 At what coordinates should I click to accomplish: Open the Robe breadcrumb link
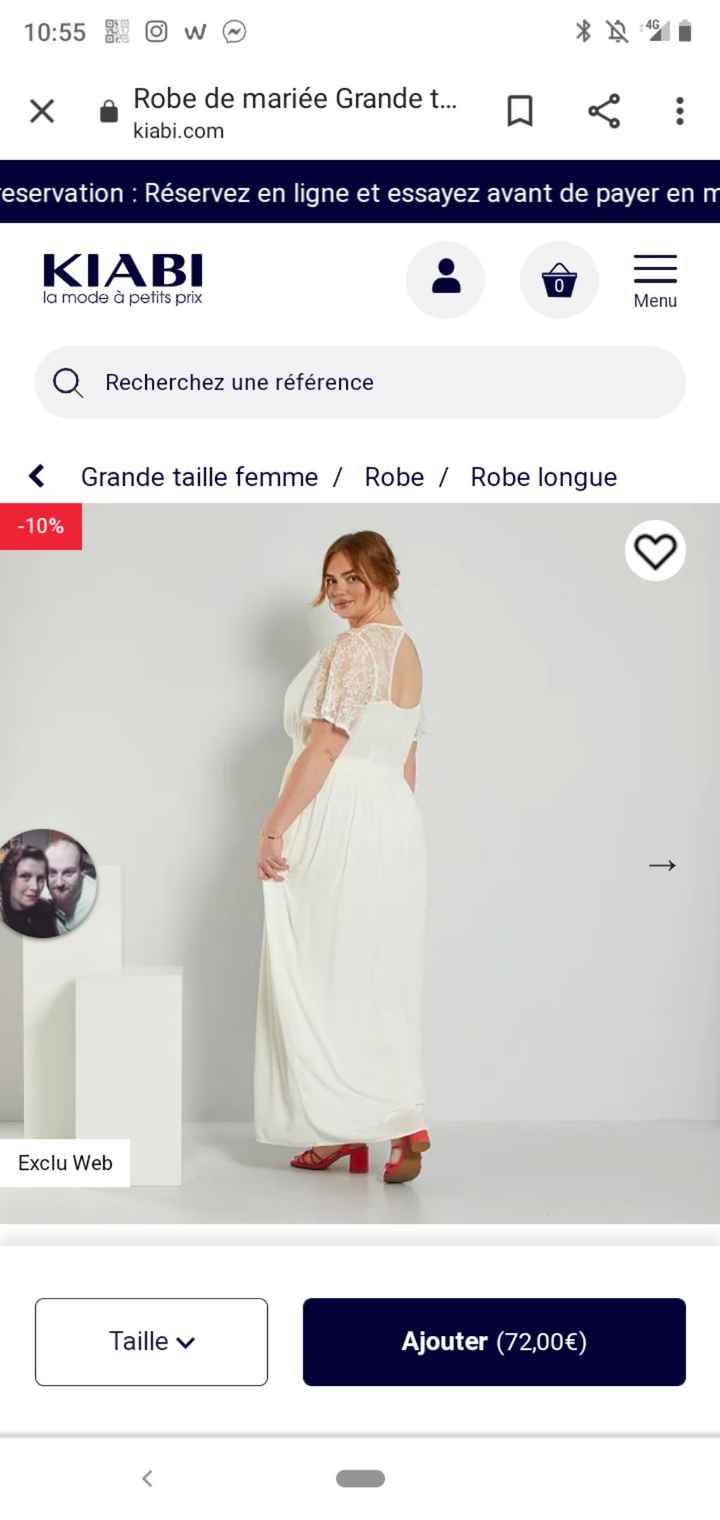(x=393, y=477)
